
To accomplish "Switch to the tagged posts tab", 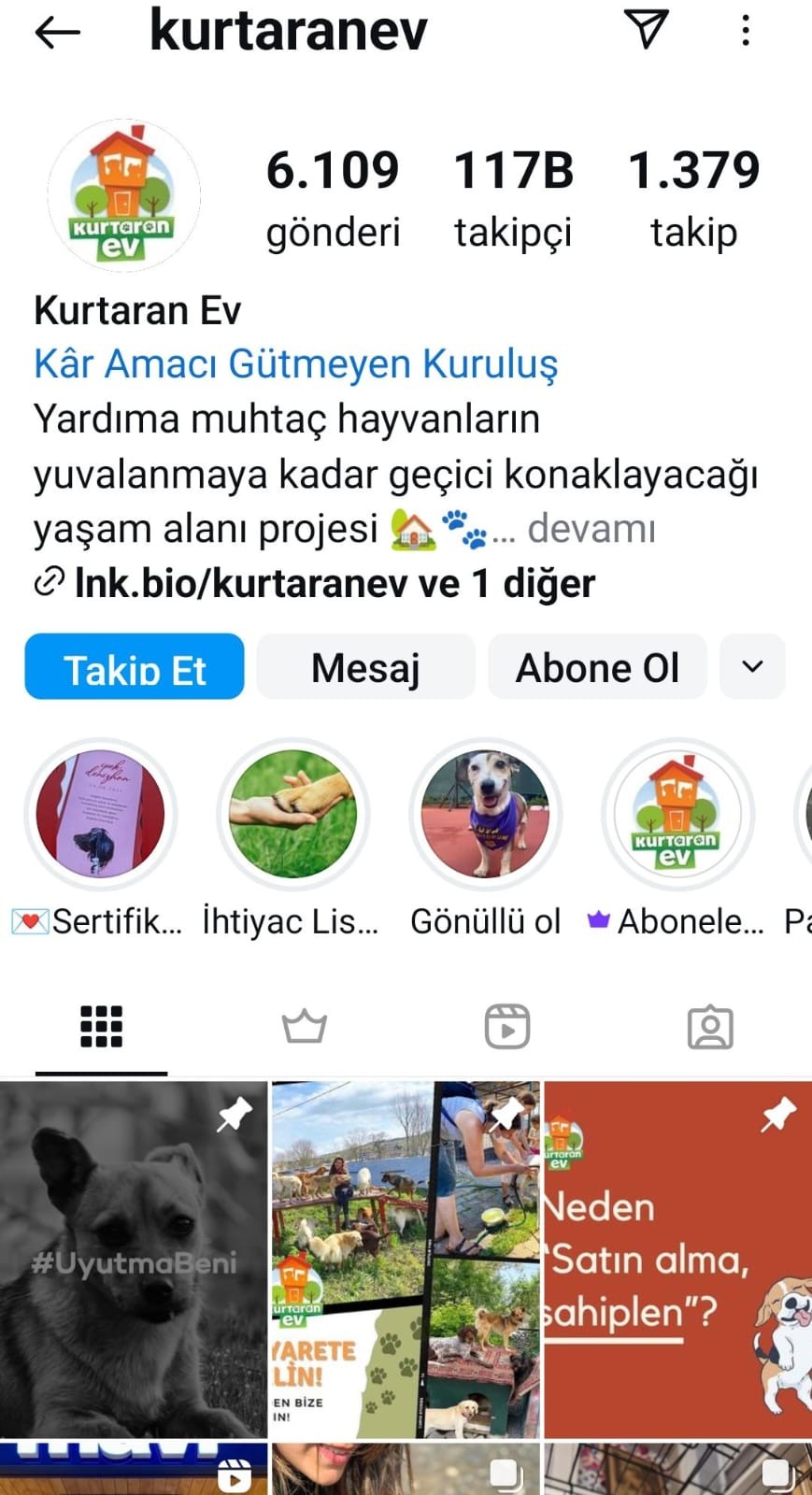I will (x=710, y=1027).
